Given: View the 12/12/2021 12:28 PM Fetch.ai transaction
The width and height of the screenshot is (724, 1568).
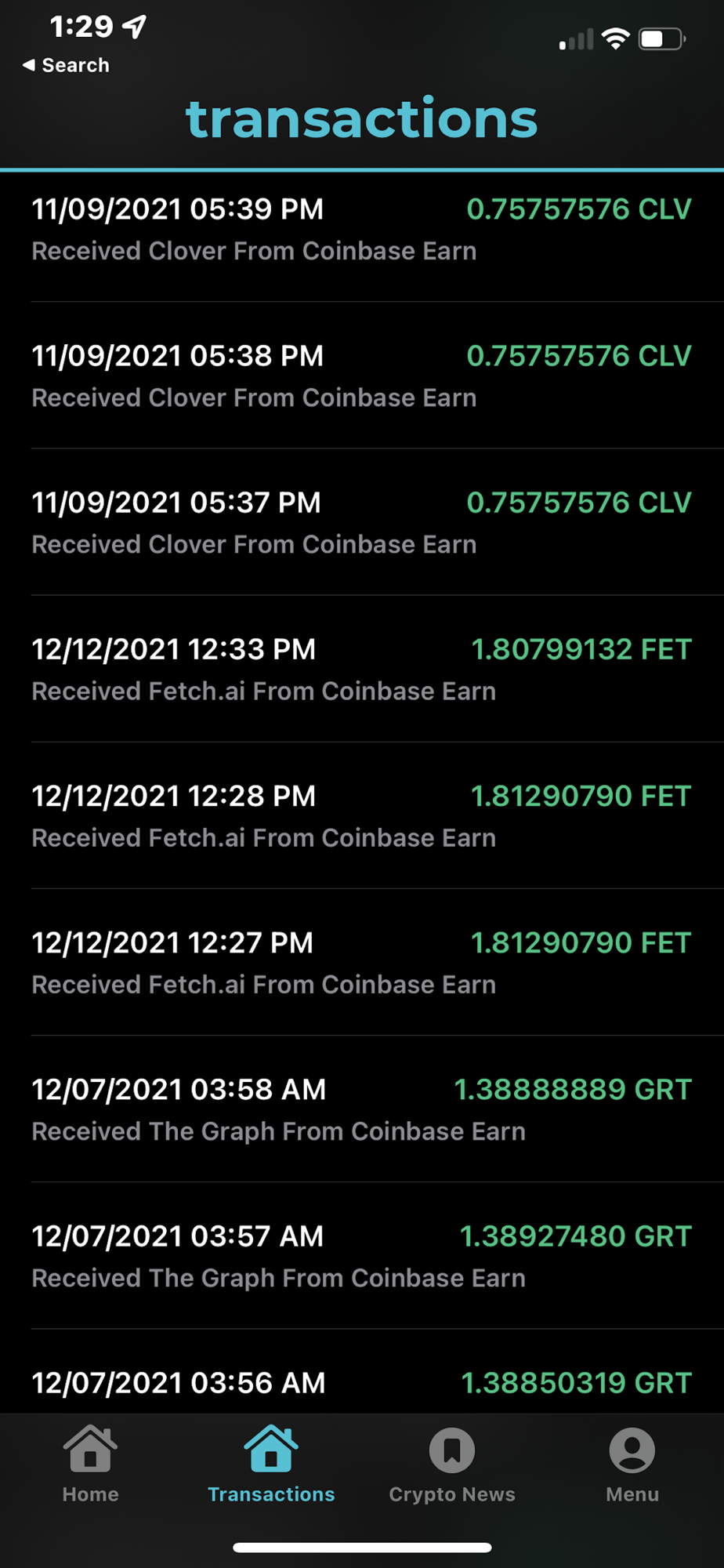Looking at the screenshot, I should 361,816.
